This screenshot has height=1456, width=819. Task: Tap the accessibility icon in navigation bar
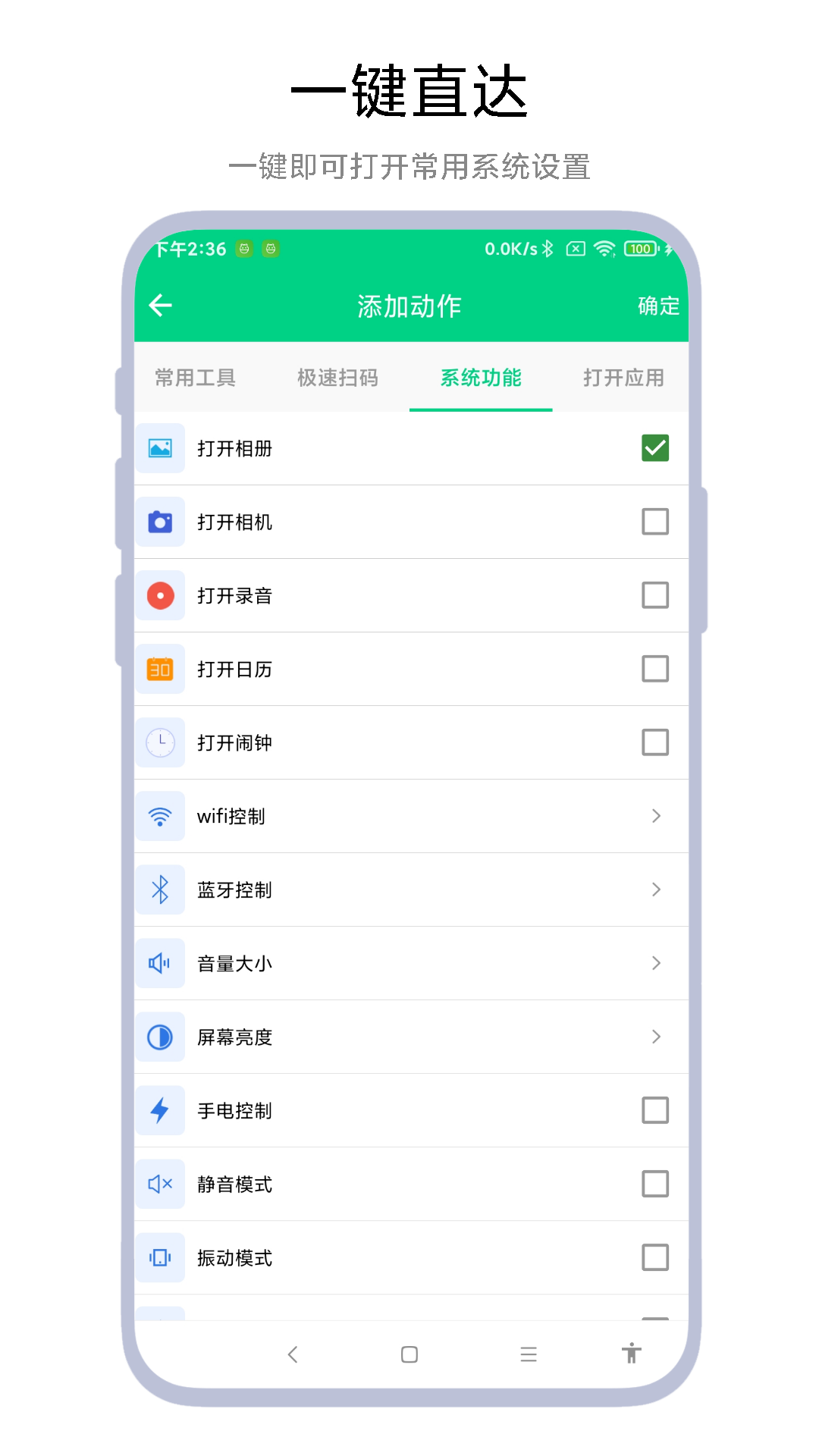coord(632,1354)
